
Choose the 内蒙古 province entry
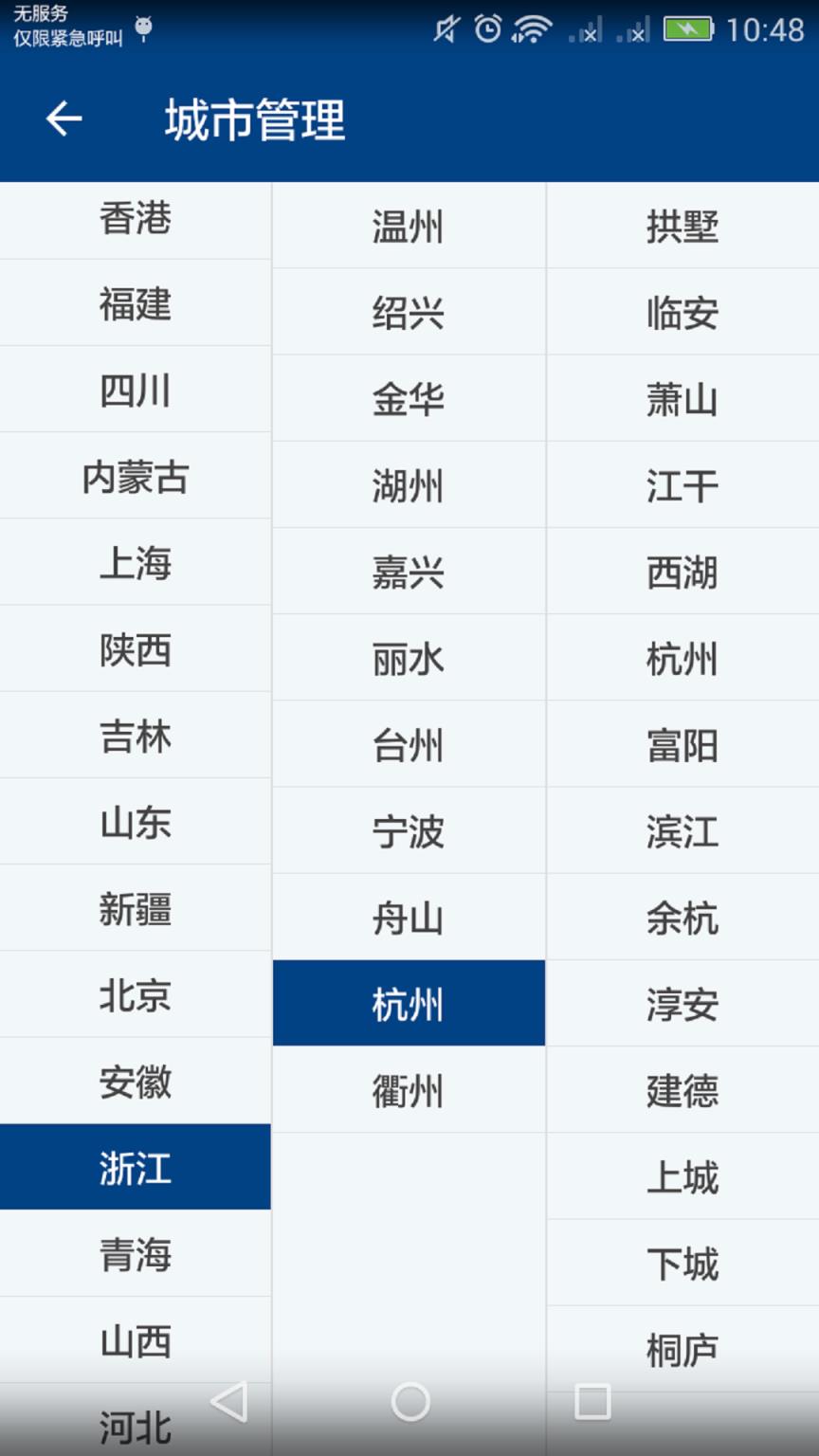point(136,478)
